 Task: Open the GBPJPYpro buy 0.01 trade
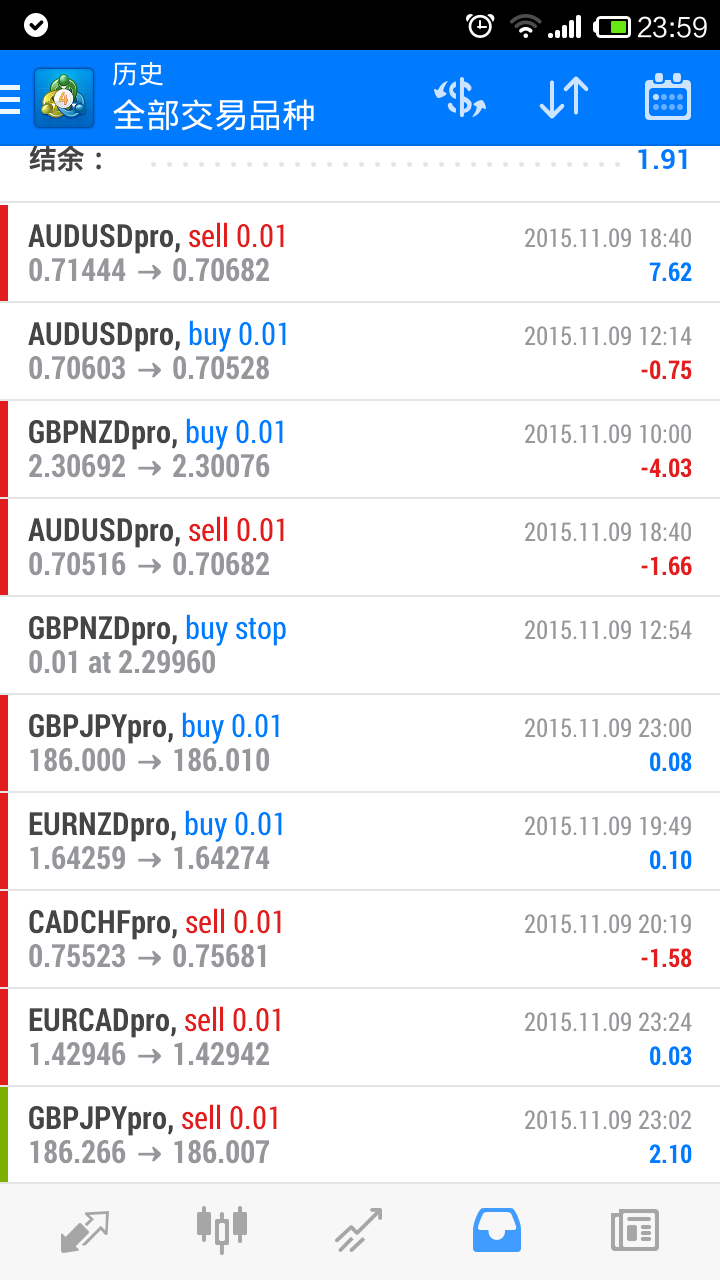tap(360, 743)
